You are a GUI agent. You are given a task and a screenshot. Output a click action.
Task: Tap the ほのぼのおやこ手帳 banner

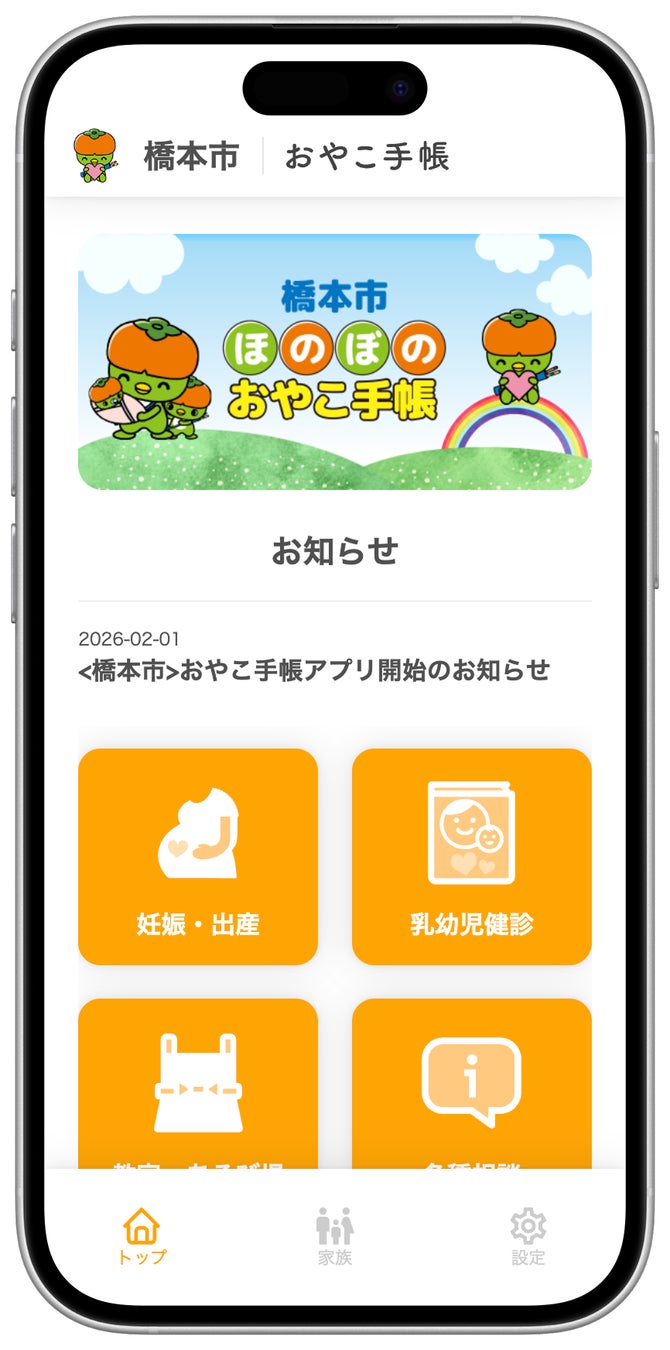[335, 362]
